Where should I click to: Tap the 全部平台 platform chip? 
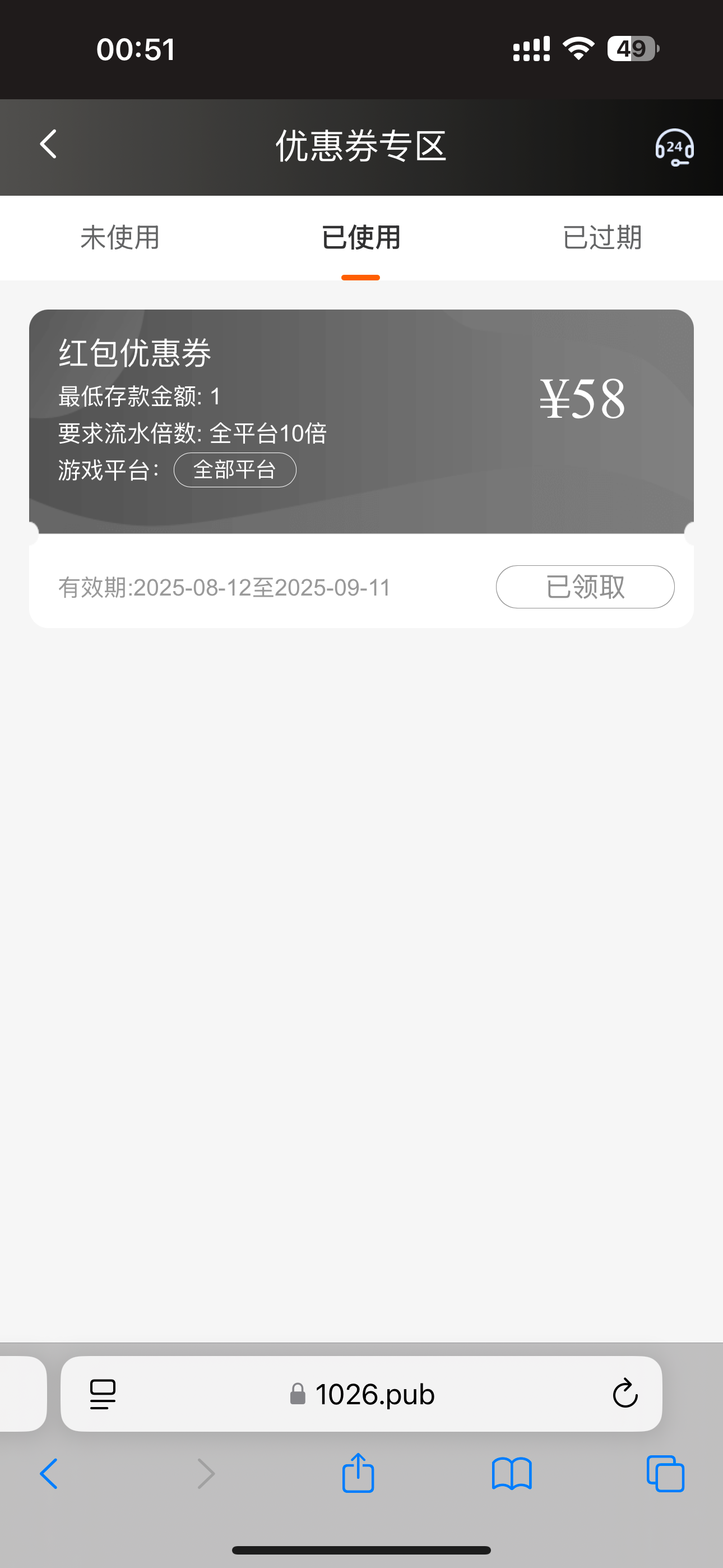(235, 470)
